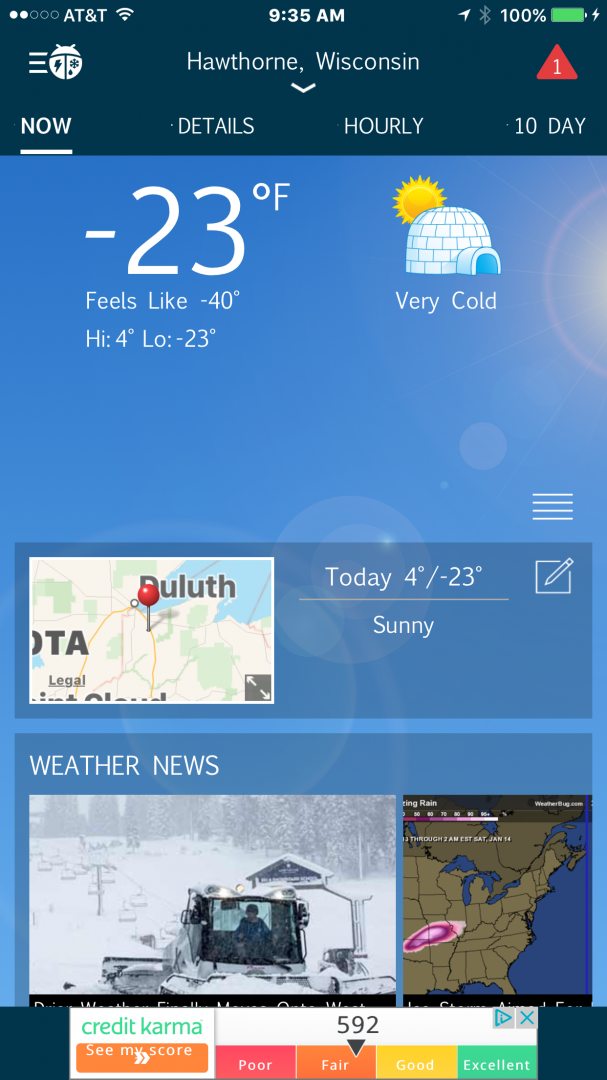The image size is (607, 1080).
Task: Open Today's 4°/-23° Sunny forecast
Action: tap(403, 600)
